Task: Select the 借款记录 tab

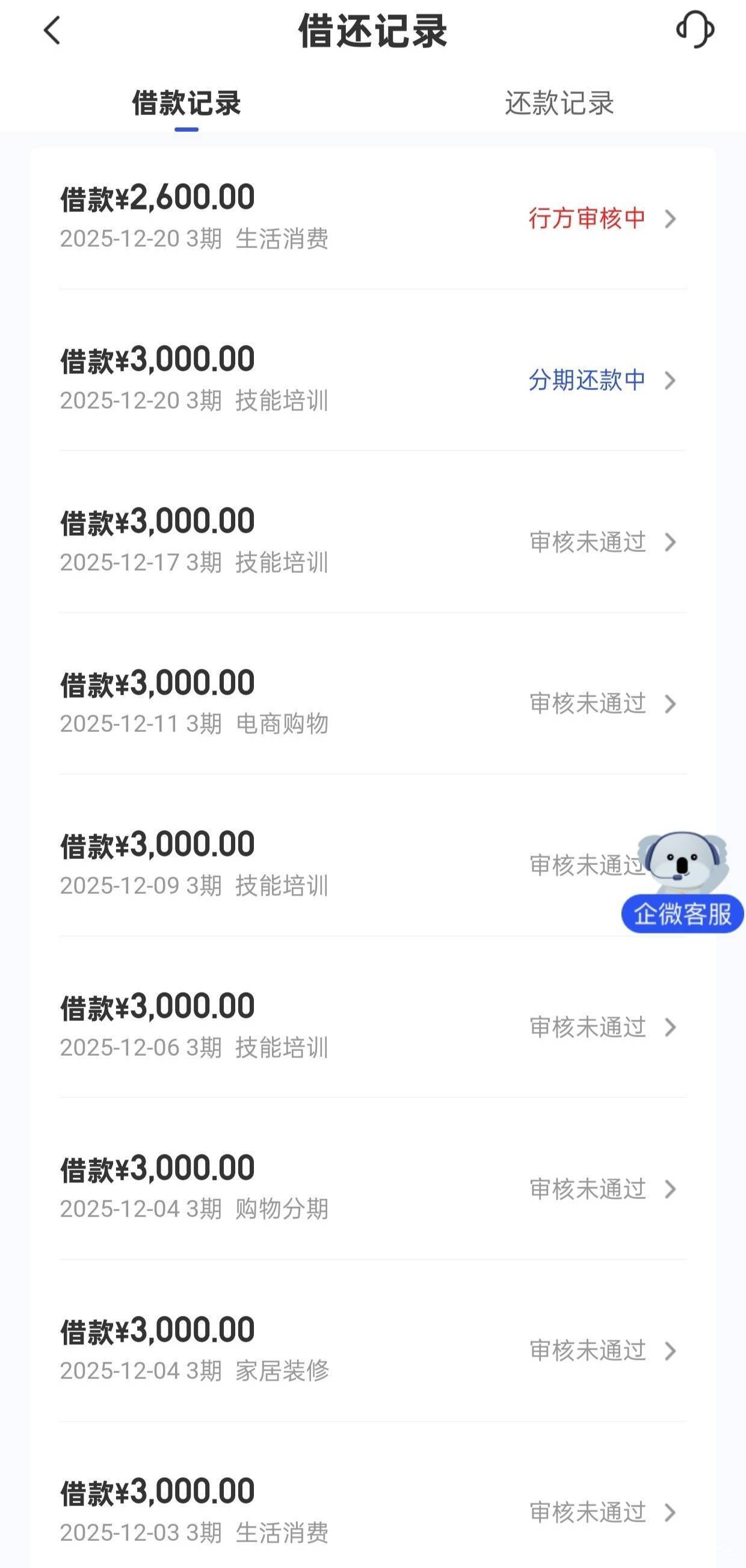Action: click(x=186, y=104)
